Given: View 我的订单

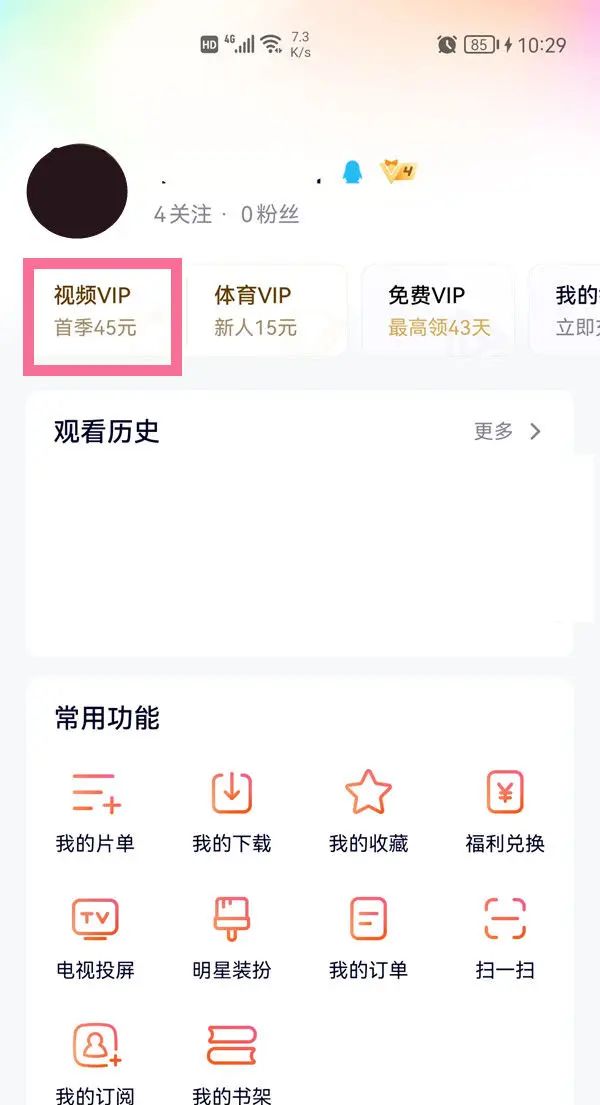Looking at the screenshot, I should (368, 937).
